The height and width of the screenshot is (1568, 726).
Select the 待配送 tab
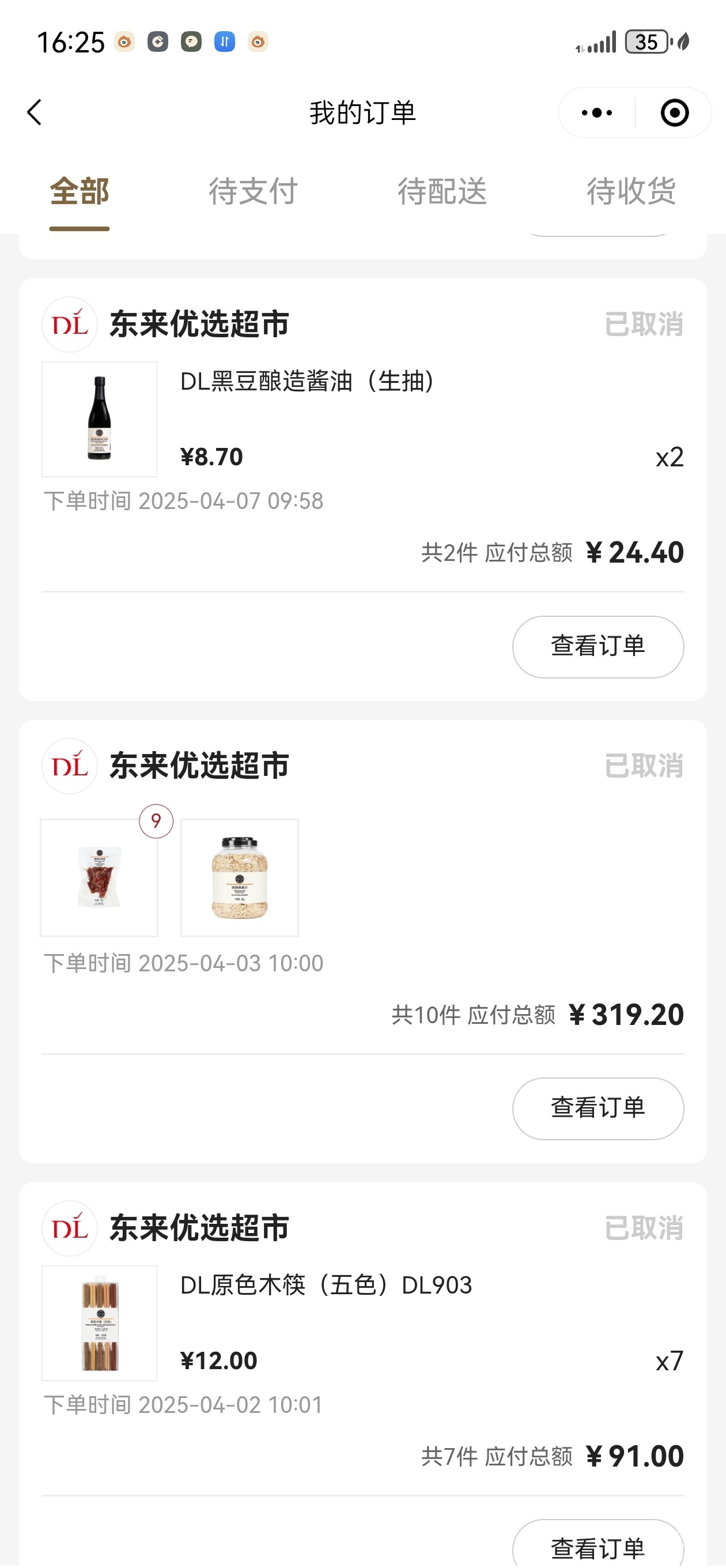[x=443, y=192]
